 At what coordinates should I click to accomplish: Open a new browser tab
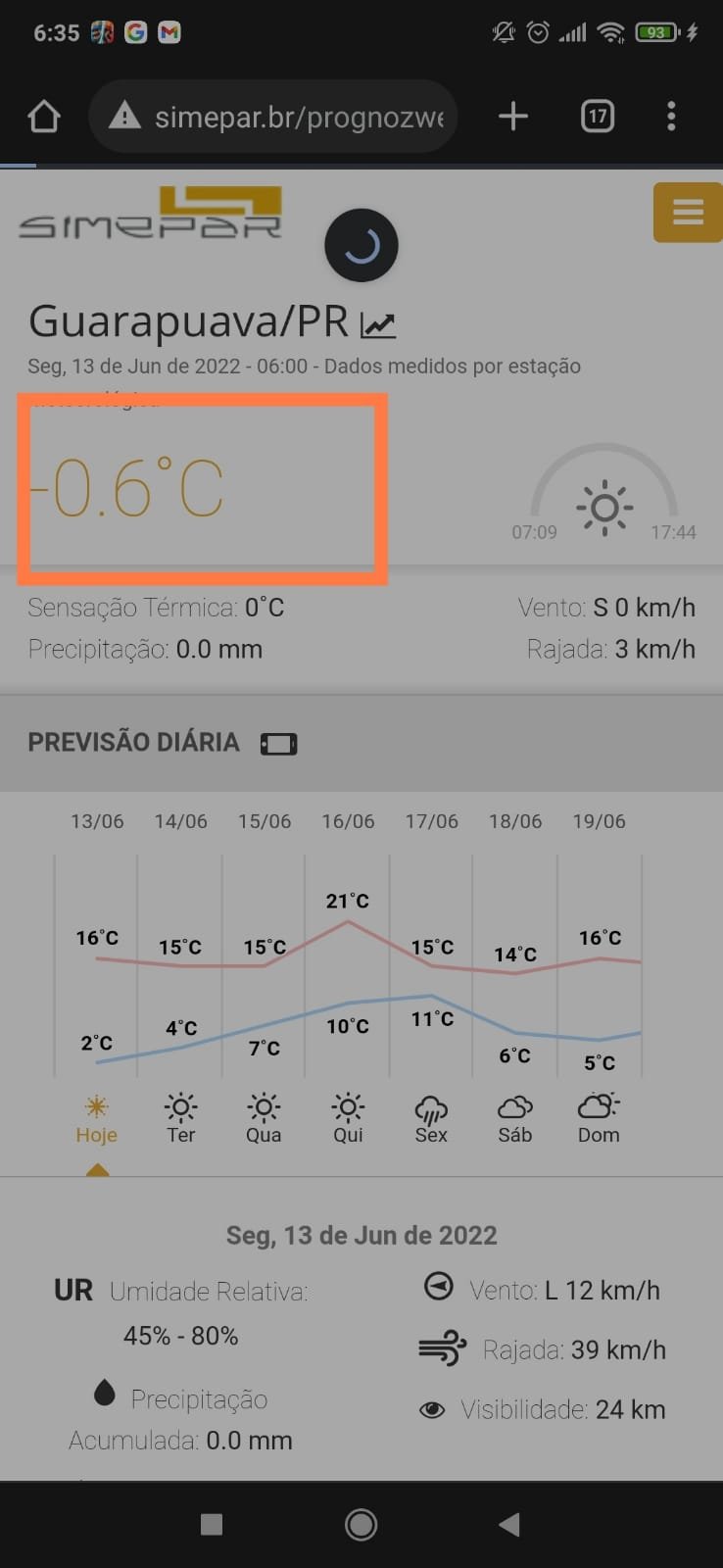click(513, 117)
